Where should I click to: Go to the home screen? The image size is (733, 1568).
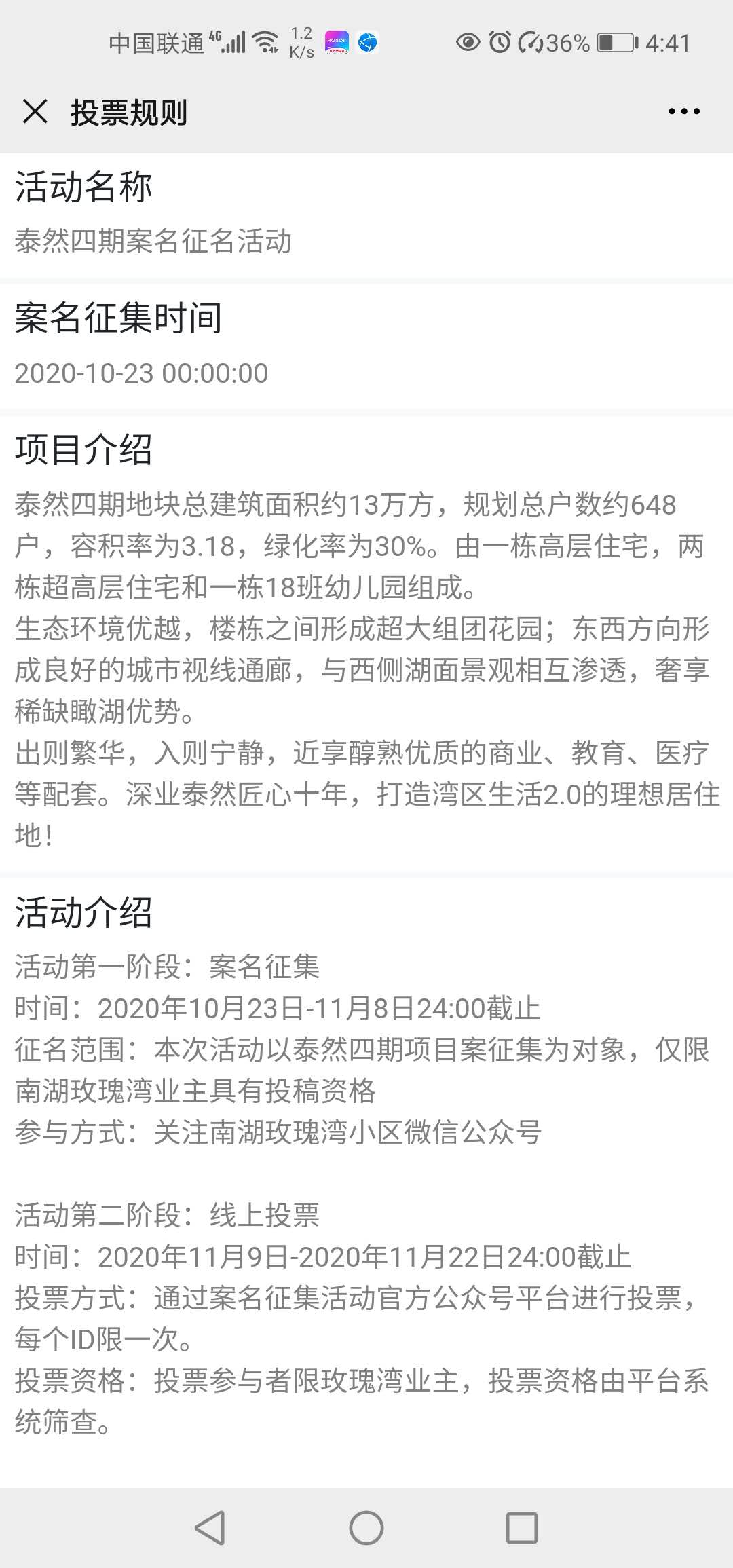click(x=366, y=1528)
